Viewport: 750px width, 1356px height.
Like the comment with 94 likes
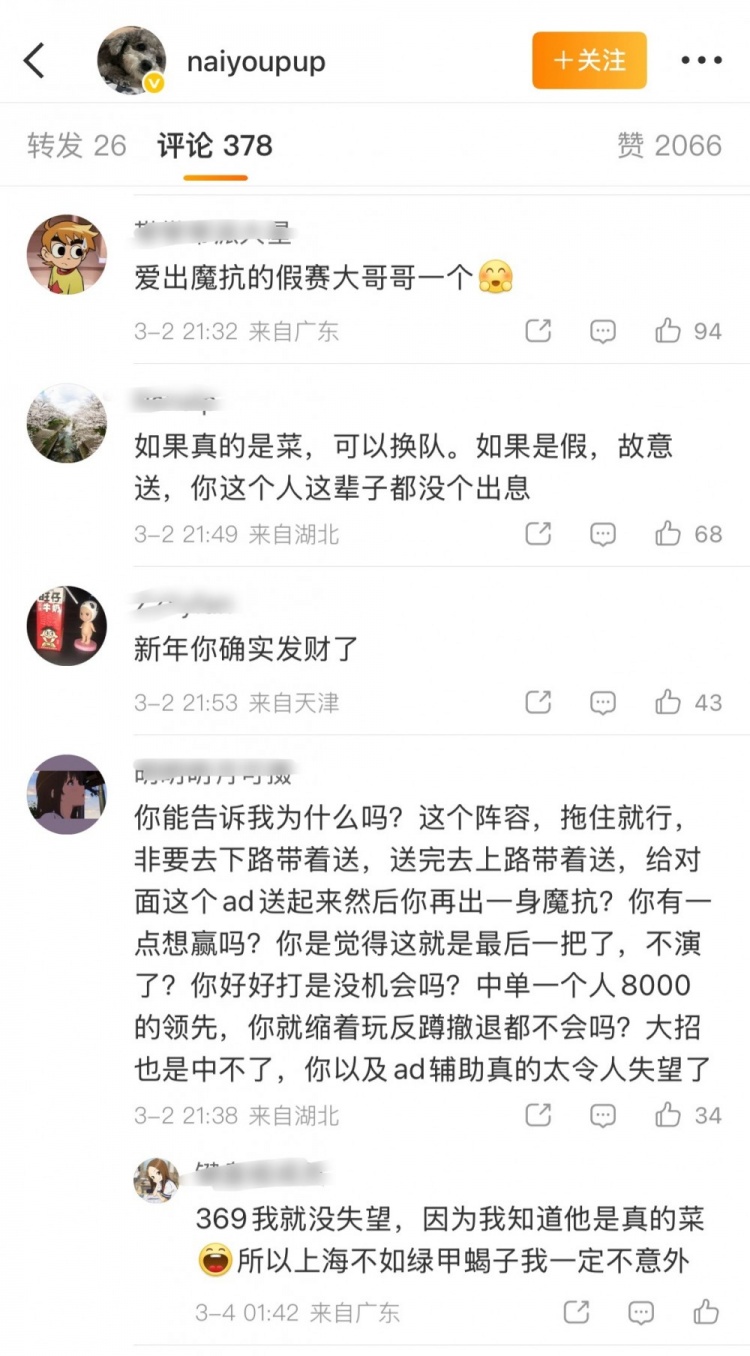click(x=668, y=331)
